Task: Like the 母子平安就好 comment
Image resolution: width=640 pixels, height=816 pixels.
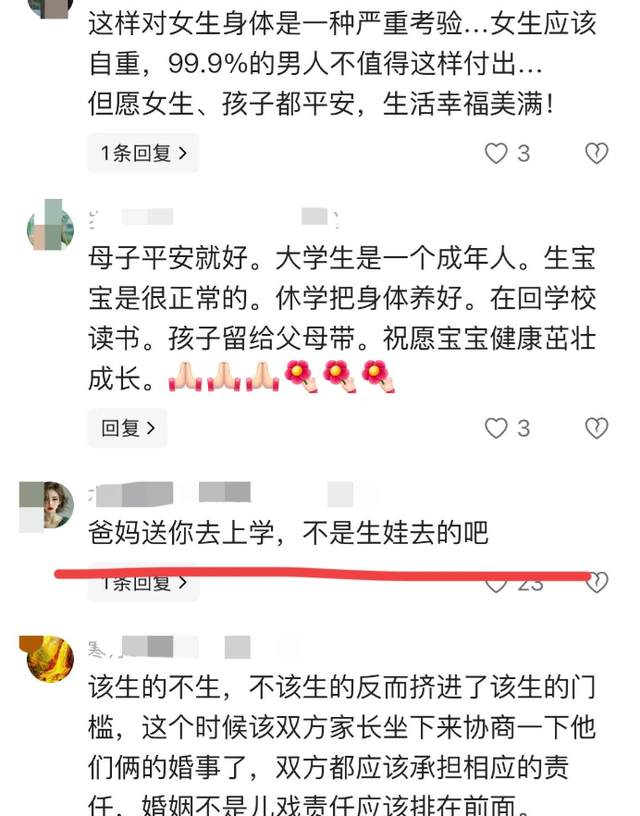Action: (x=496, y=428)
